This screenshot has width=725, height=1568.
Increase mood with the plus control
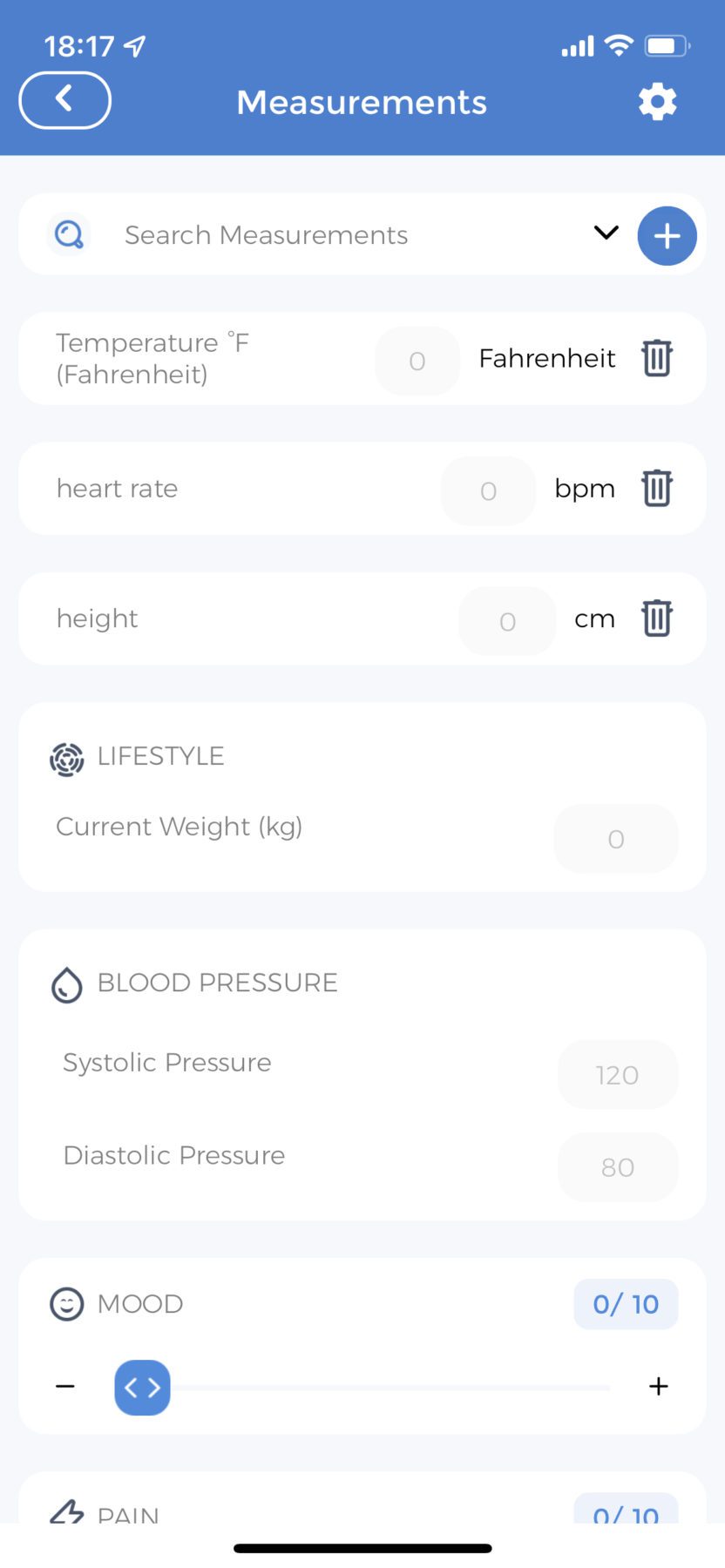tap(659, 1386)
